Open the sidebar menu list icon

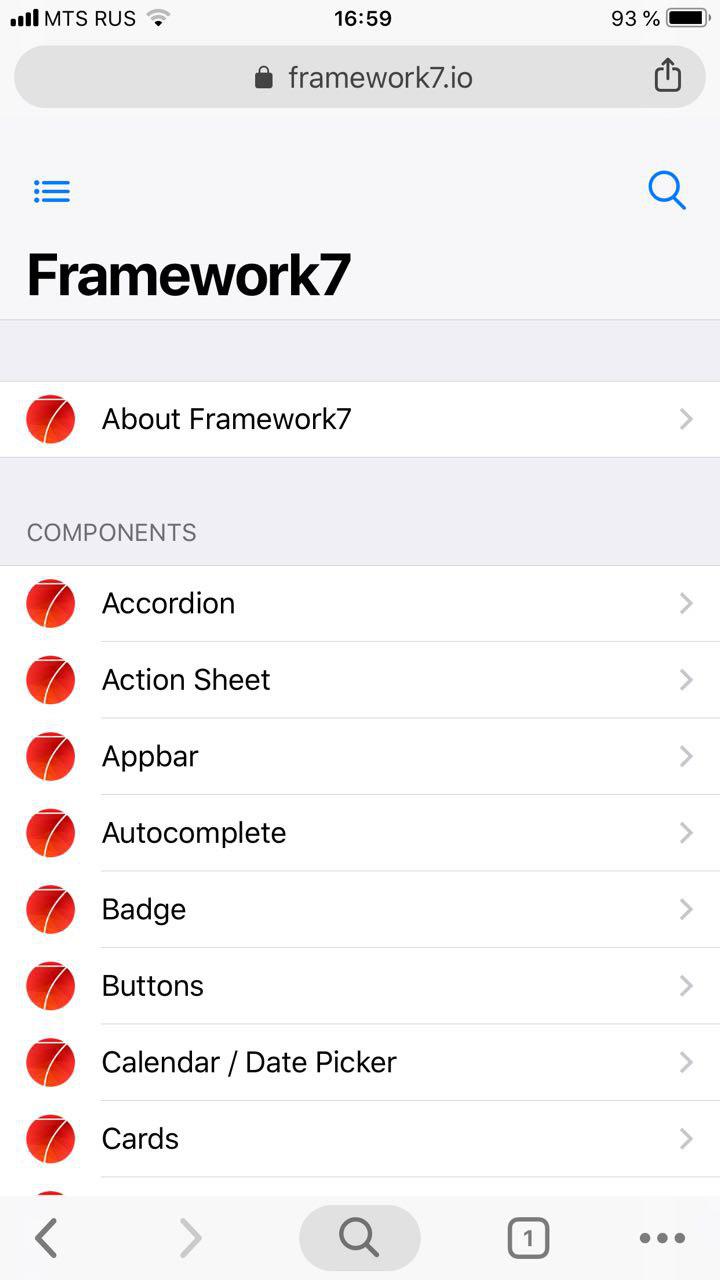51,190
